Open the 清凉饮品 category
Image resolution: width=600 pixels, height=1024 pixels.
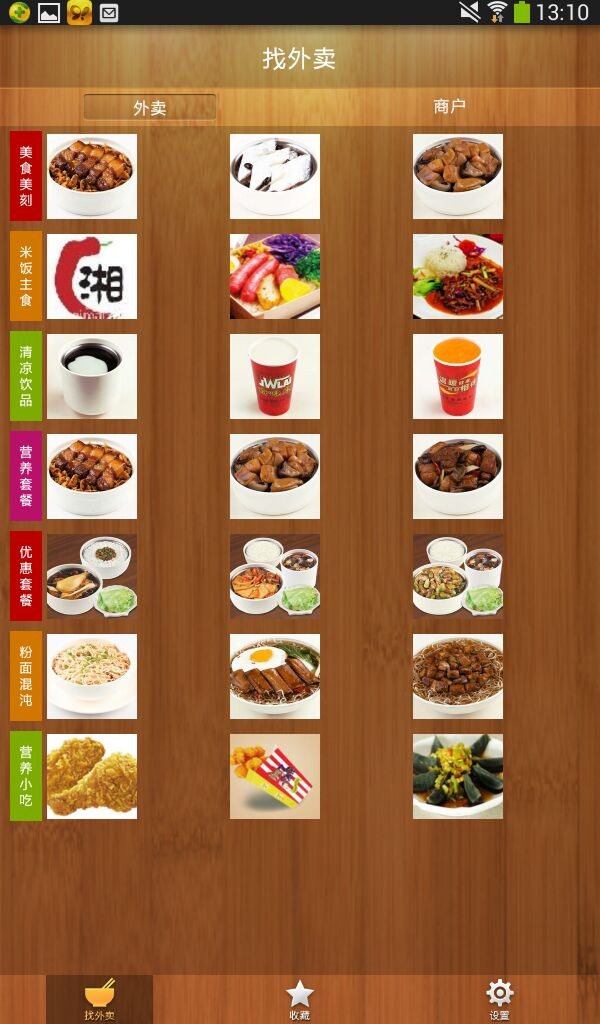[26, 376]
